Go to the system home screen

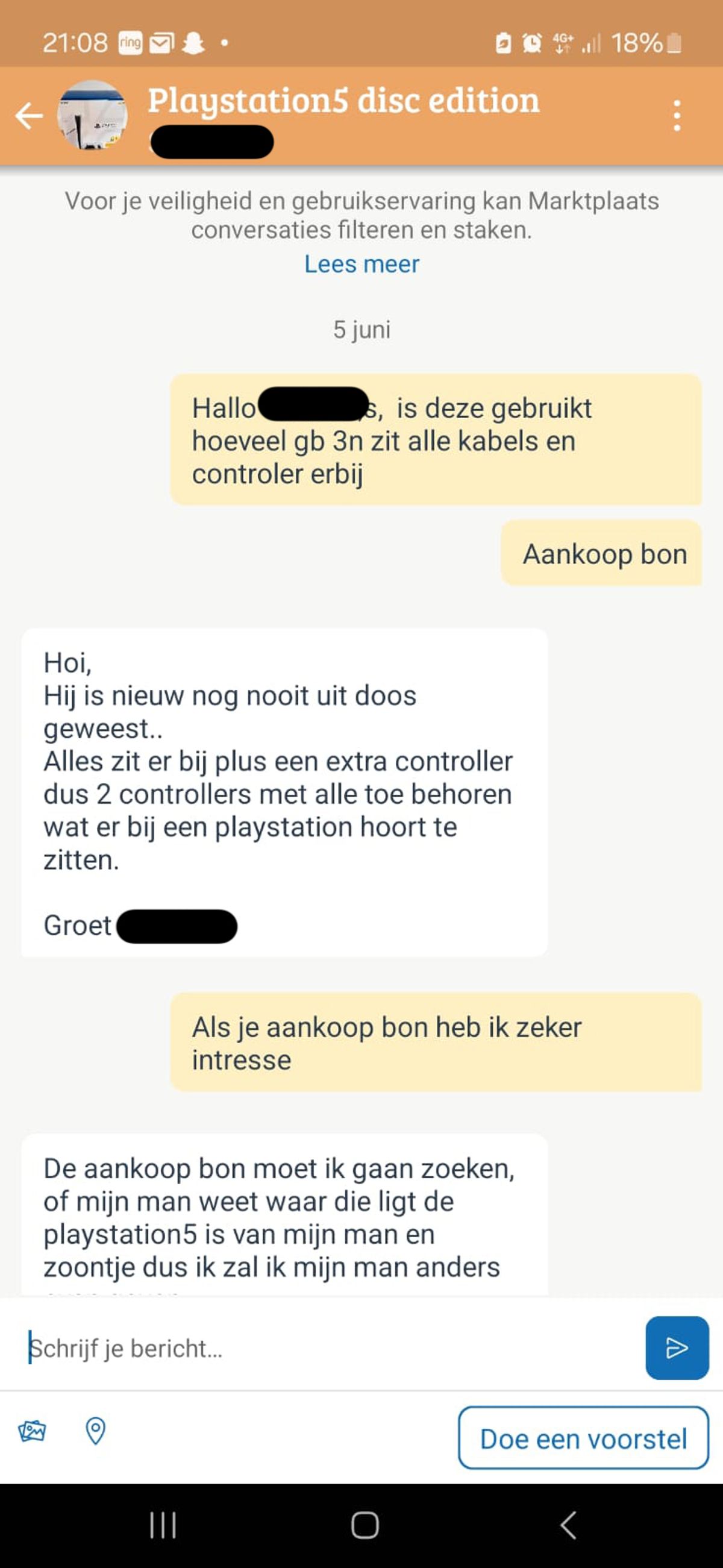(364, 1525)
